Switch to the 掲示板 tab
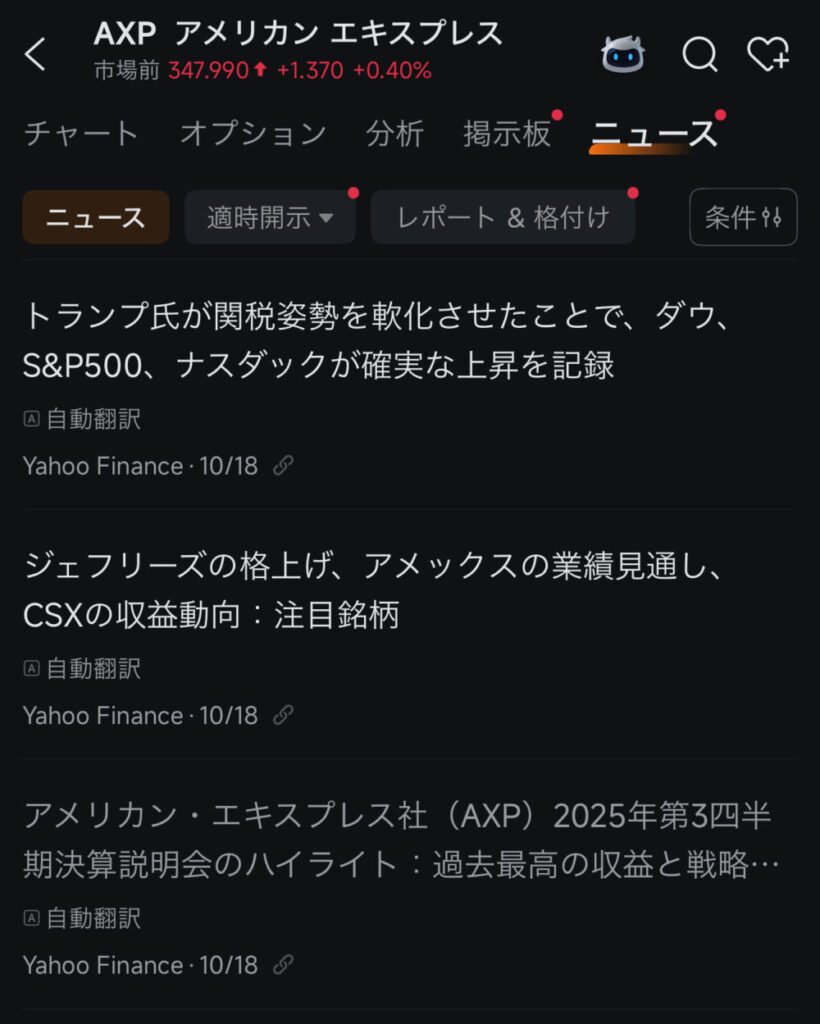 pos(507,134)
